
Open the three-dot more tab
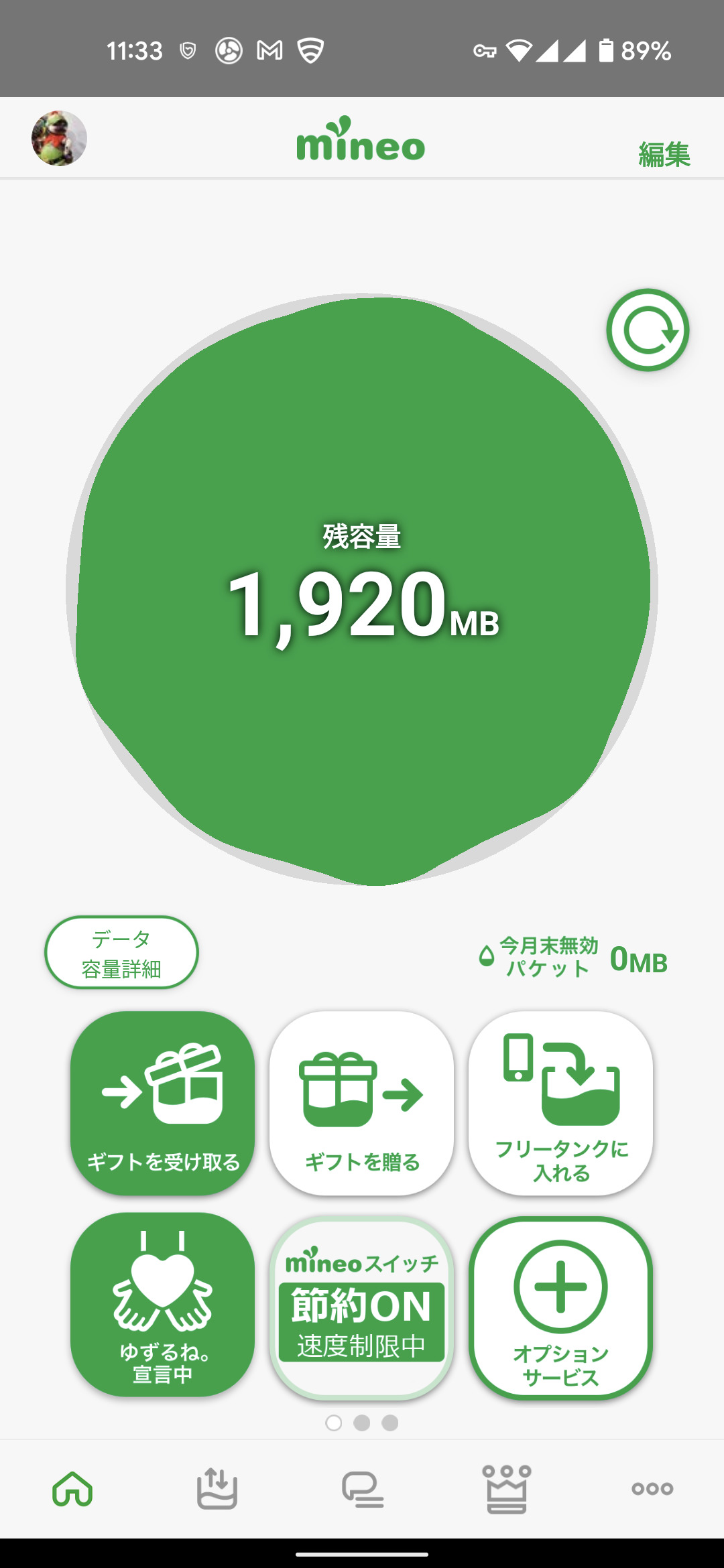point(652,1489)
